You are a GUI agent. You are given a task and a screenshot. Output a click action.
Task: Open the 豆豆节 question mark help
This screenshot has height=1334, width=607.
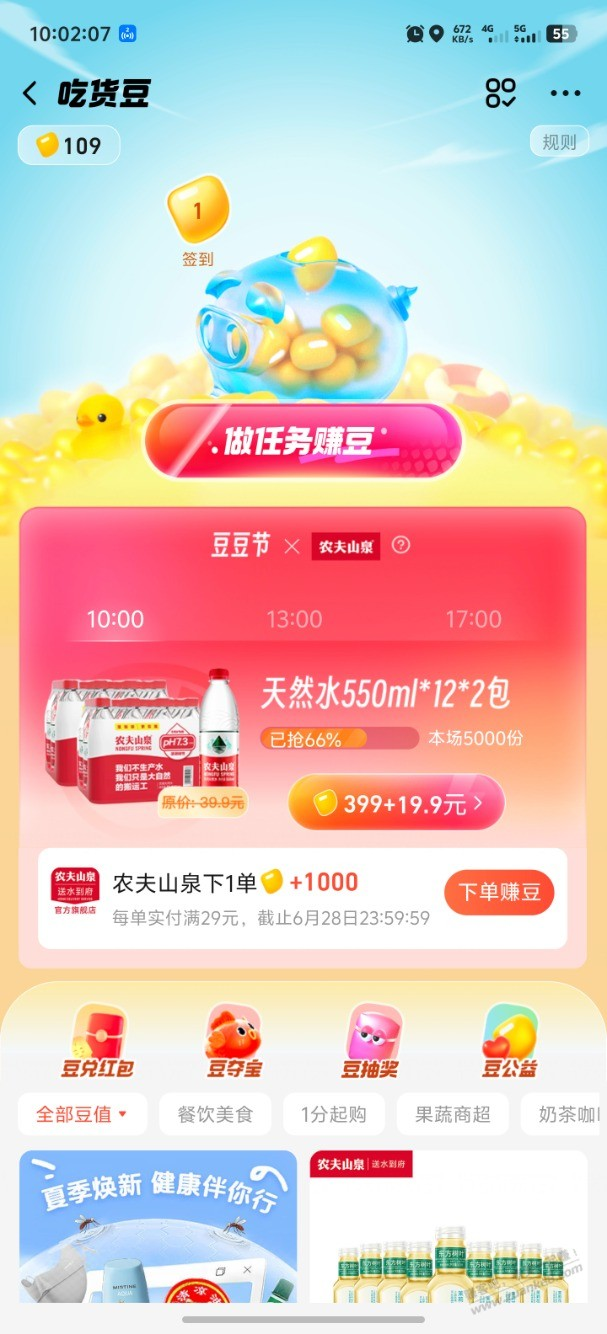coord(401,545)
